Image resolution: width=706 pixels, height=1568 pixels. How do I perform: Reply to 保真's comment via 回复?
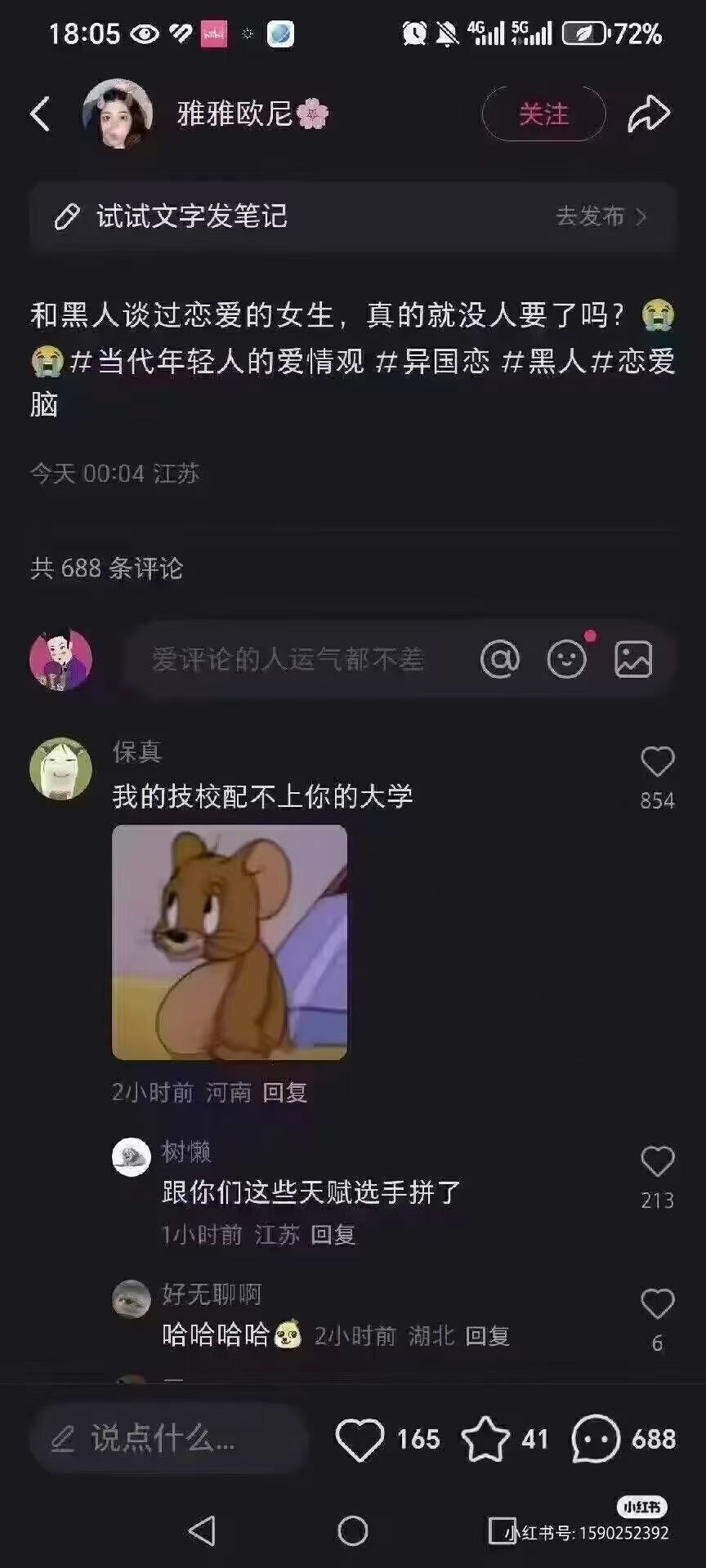(x=284, y=1092)
